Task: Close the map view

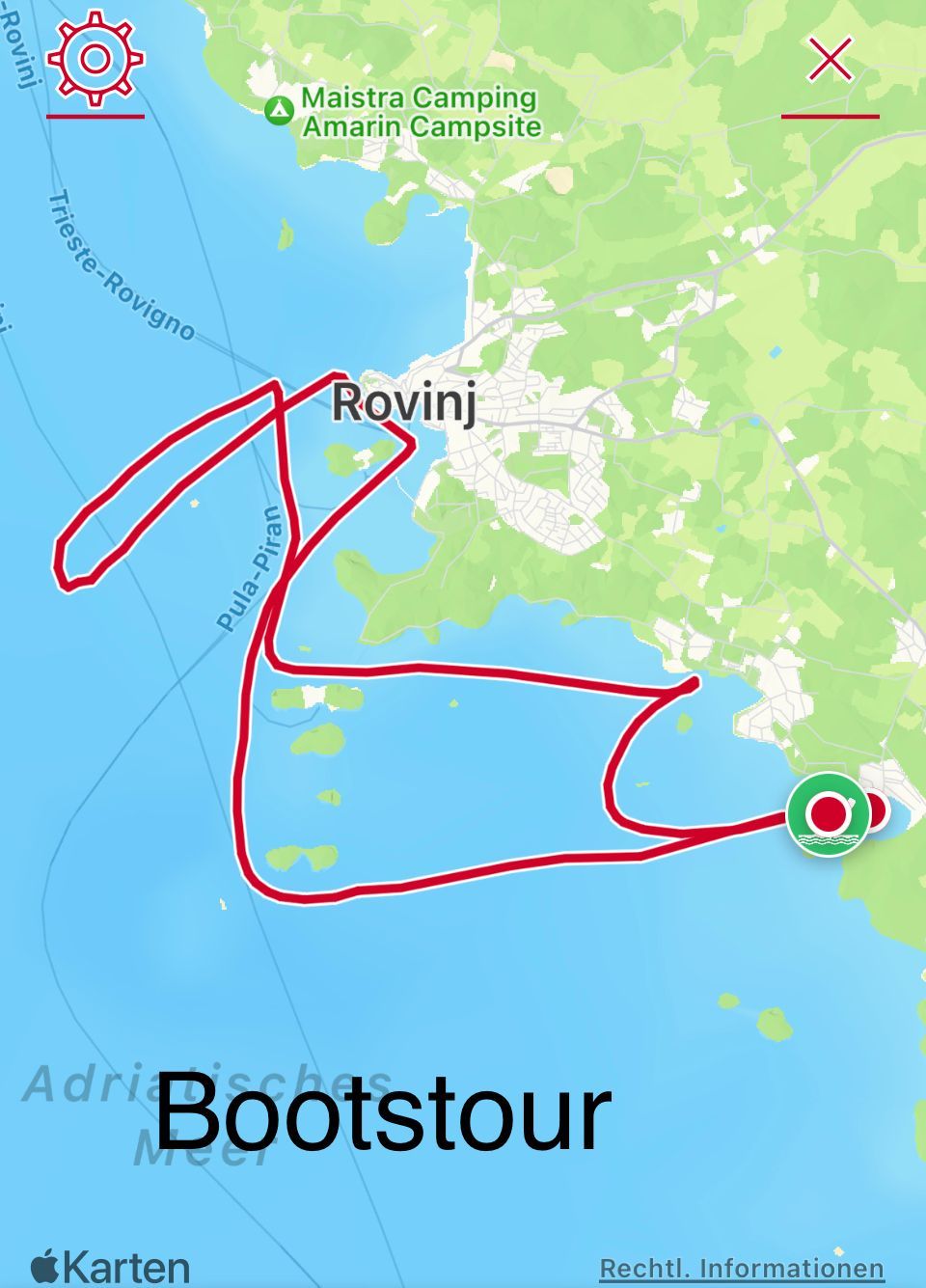Action: click(830, 60)
